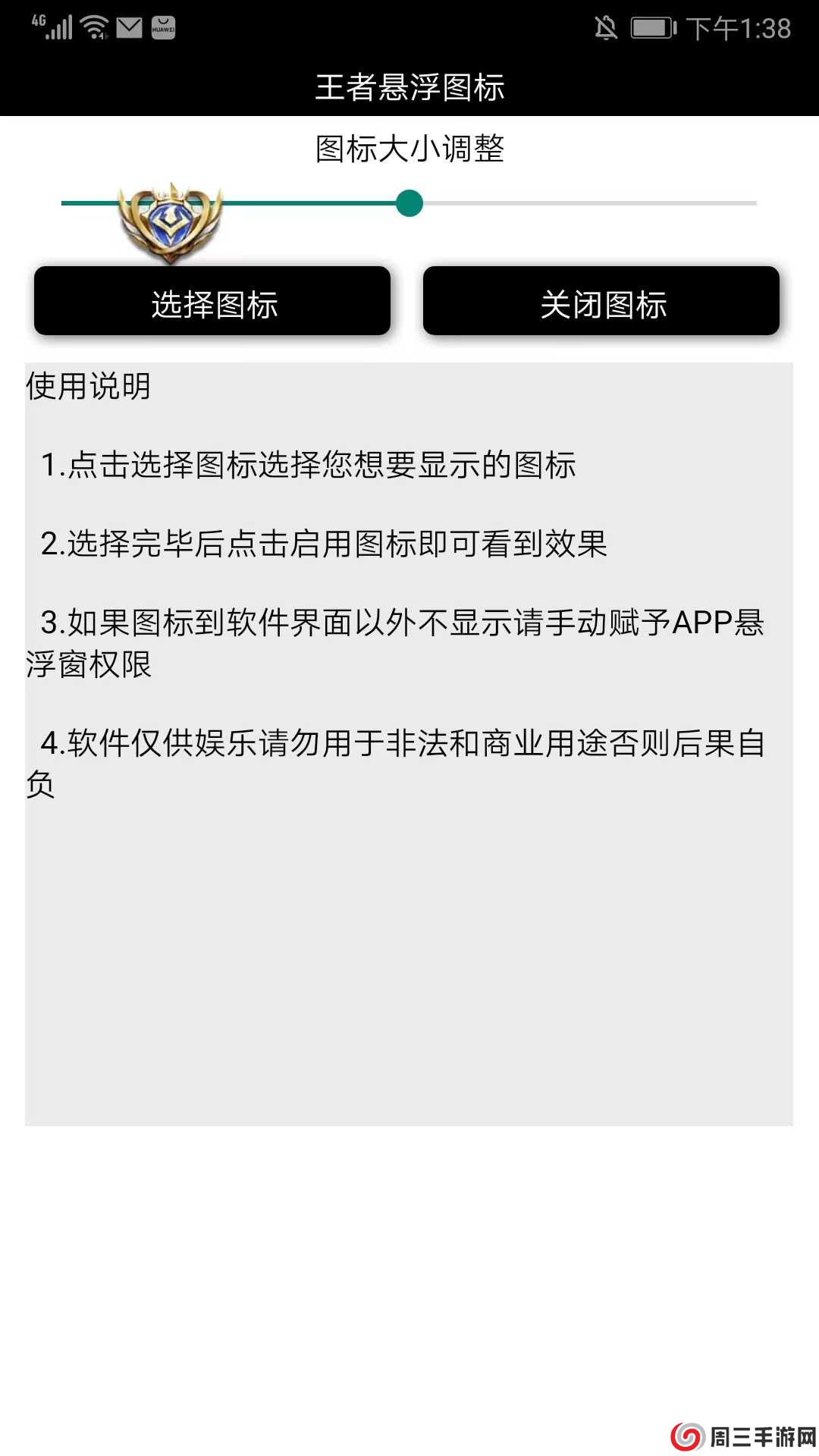This screenshot has width=819, height=1456.
Task: Tap the 选择图标 button
Action: pyautogui.click(x=212, y=301)
